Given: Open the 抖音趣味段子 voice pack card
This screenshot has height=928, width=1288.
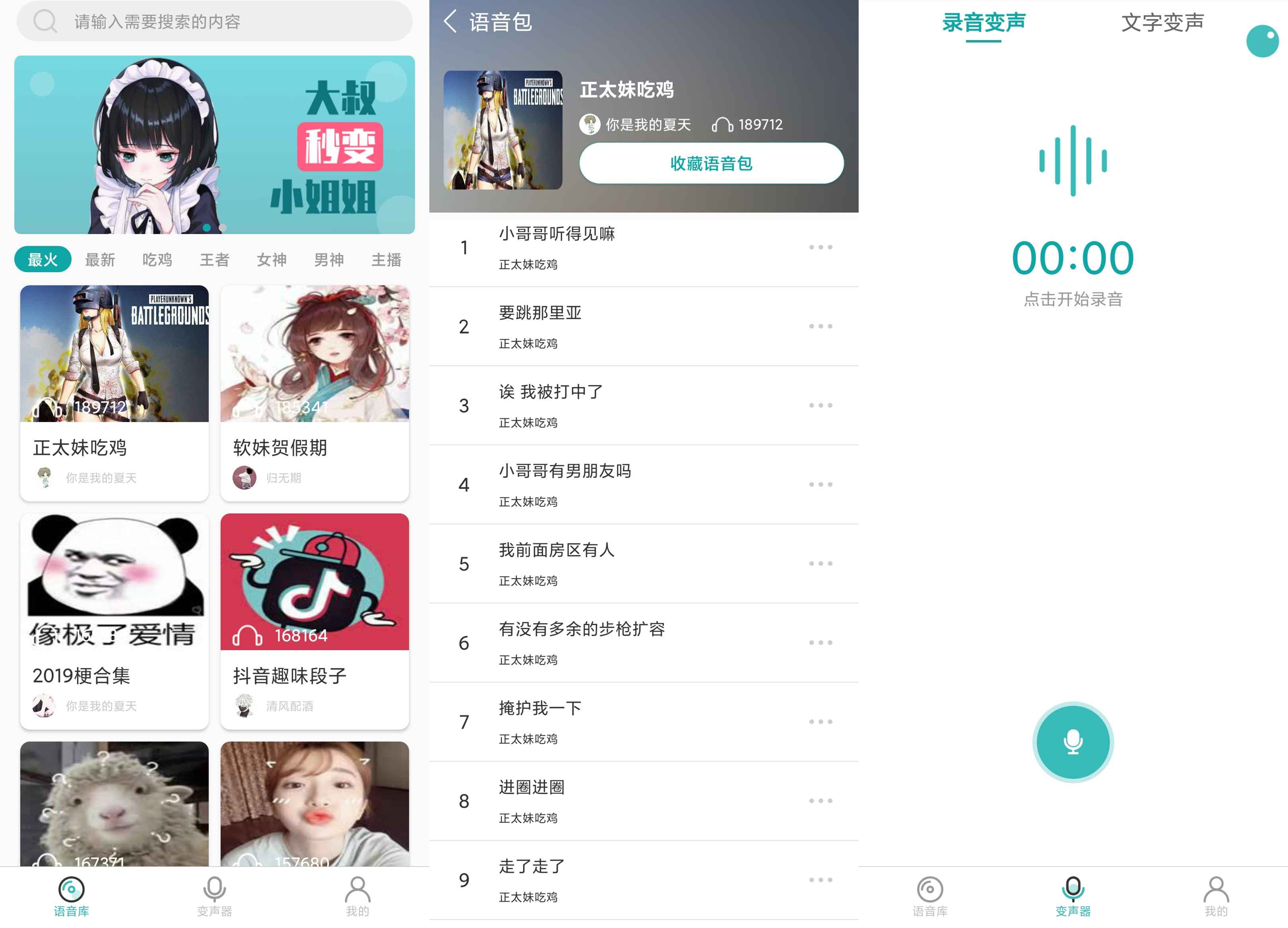Looking at the screenshot, I should pos(314,621).
